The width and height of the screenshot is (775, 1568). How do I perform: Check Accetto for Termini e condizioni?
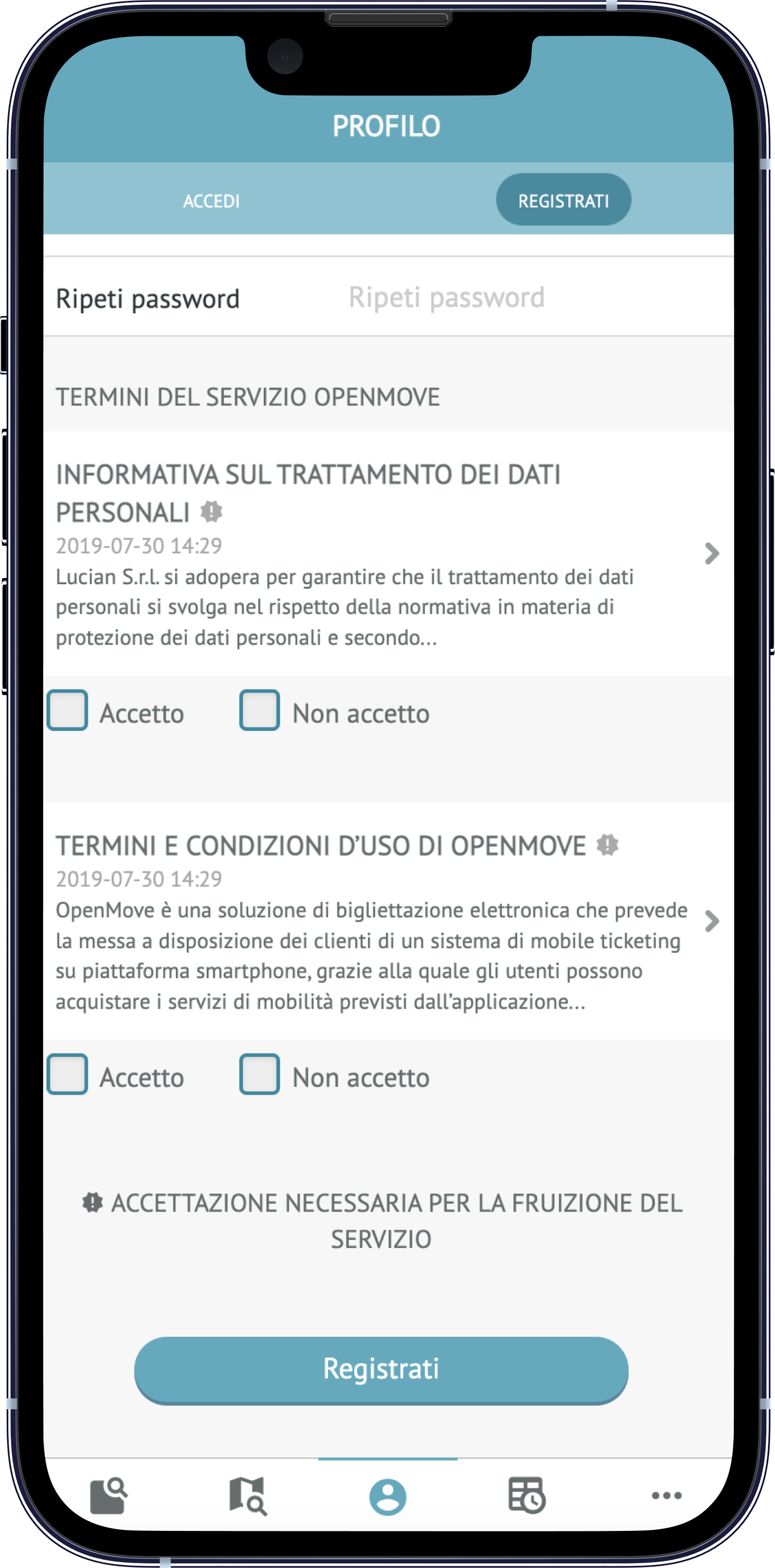[x=68, y=1074]
